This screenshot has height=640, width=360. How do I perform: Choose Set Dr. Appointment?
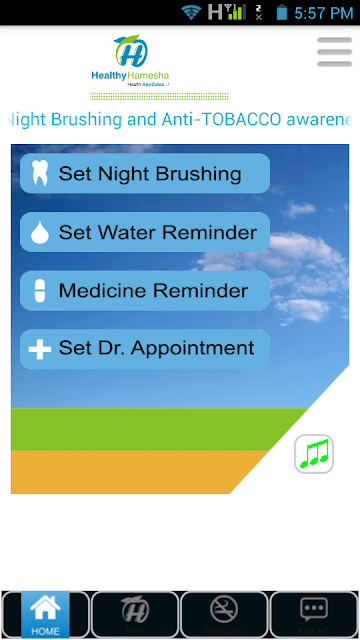145,349
